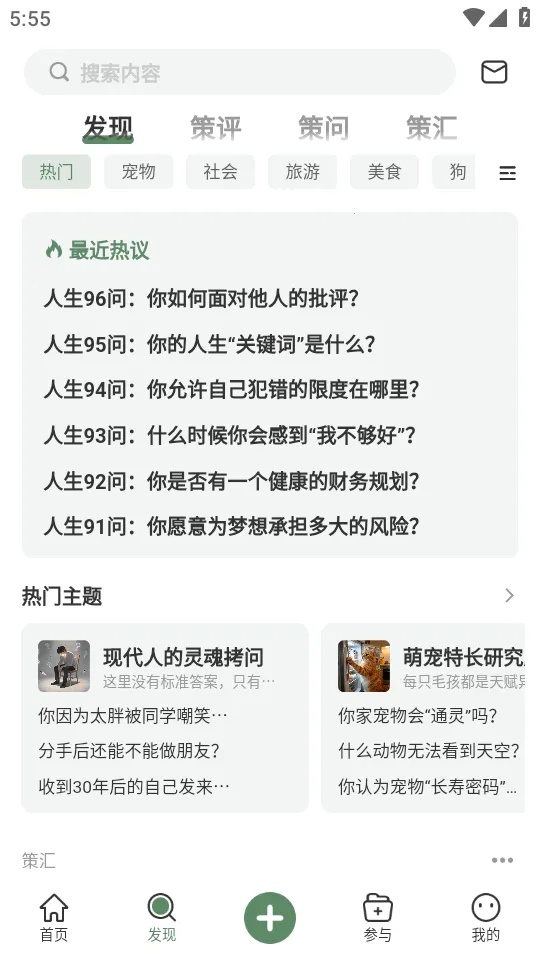Switch to the 策评 tab
Viewport: 540px width, 960px height.
(216, 127)
